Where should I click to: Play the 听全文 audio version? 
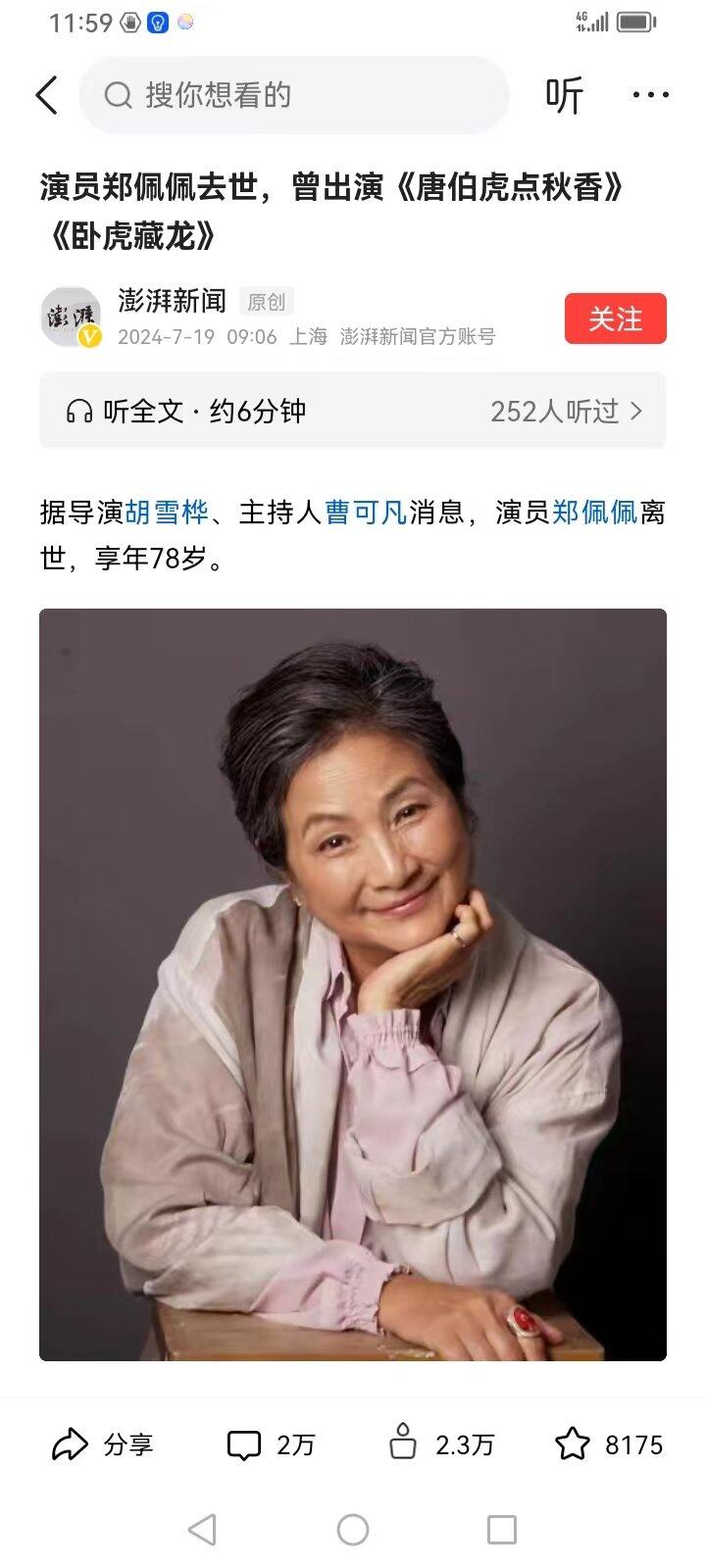tap(186, 411)
